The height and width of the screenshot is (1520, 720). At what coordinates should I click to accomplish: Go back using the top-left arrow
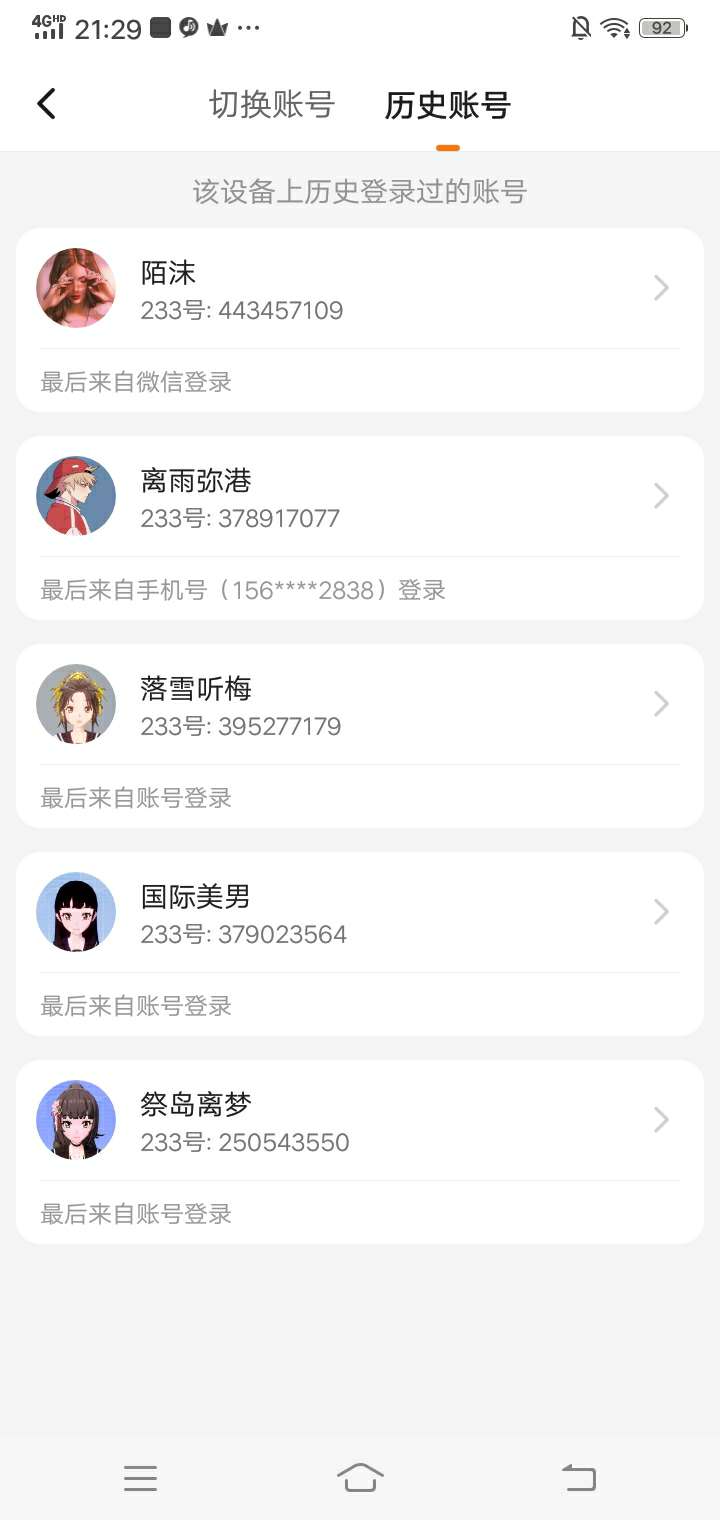pos(46,104)
